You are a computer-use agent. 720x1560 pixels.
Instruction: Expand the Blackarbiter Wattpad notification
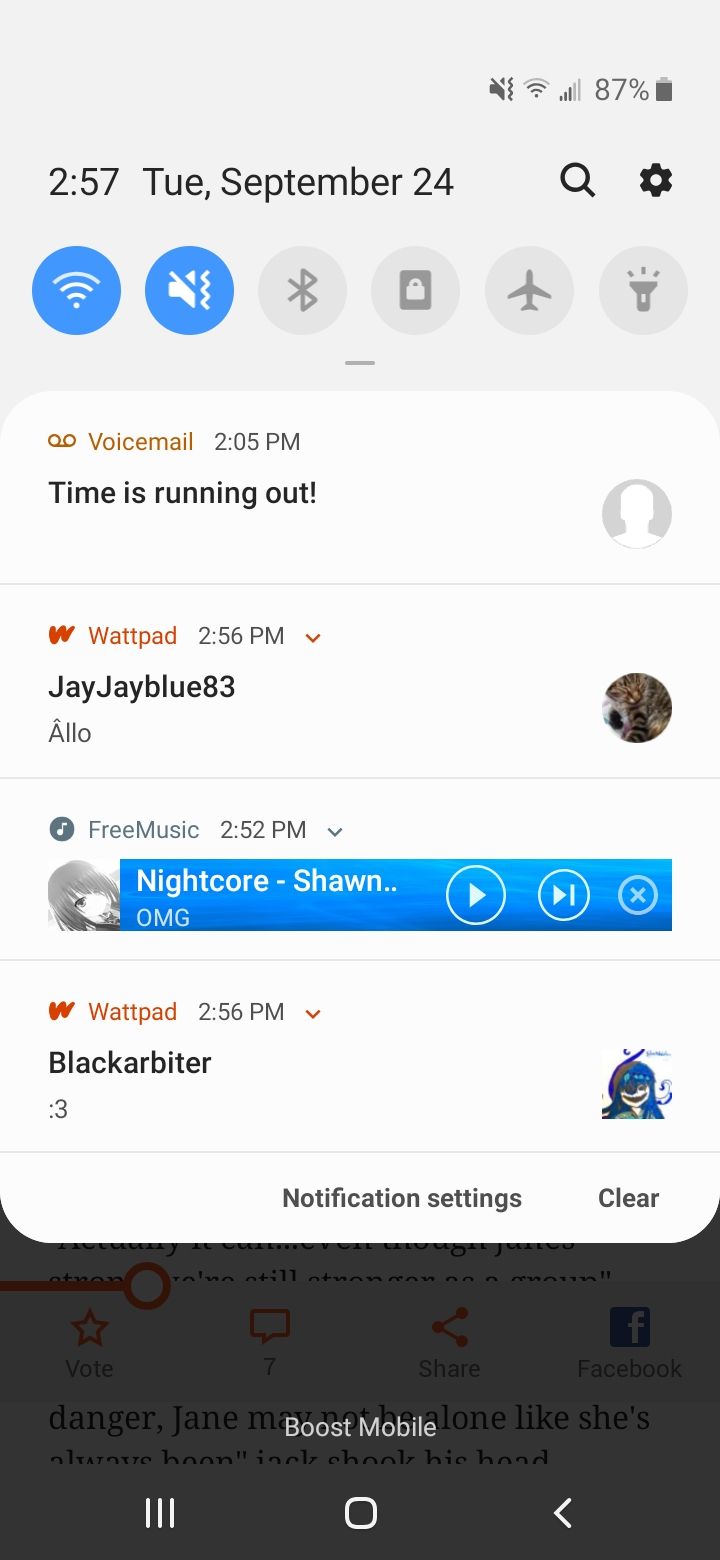pyautogui.click(x=313, y=1013)
